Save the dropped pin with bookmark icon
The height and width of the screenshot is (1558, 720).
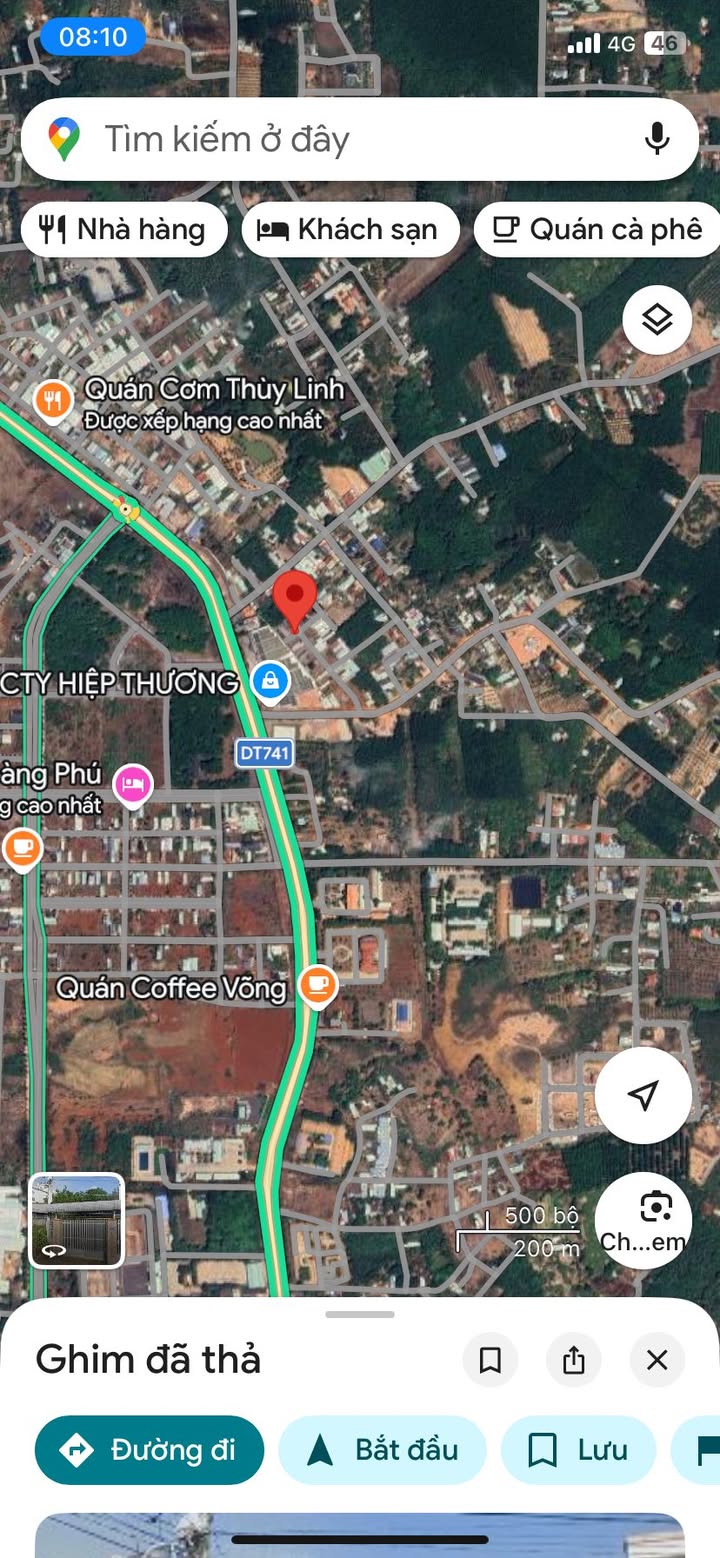[490, 1360]
